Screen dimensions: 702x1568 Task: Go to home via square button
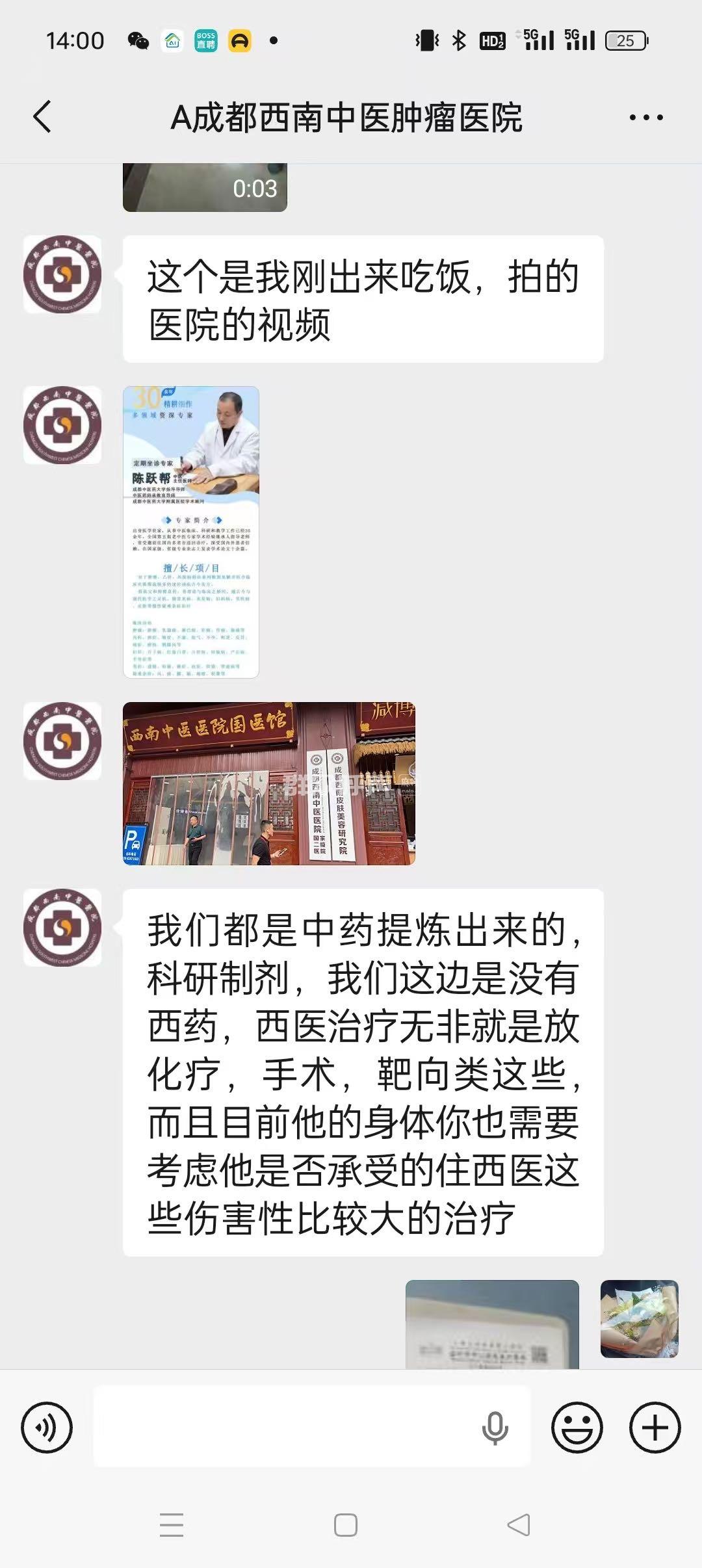tap(345, 1524)
